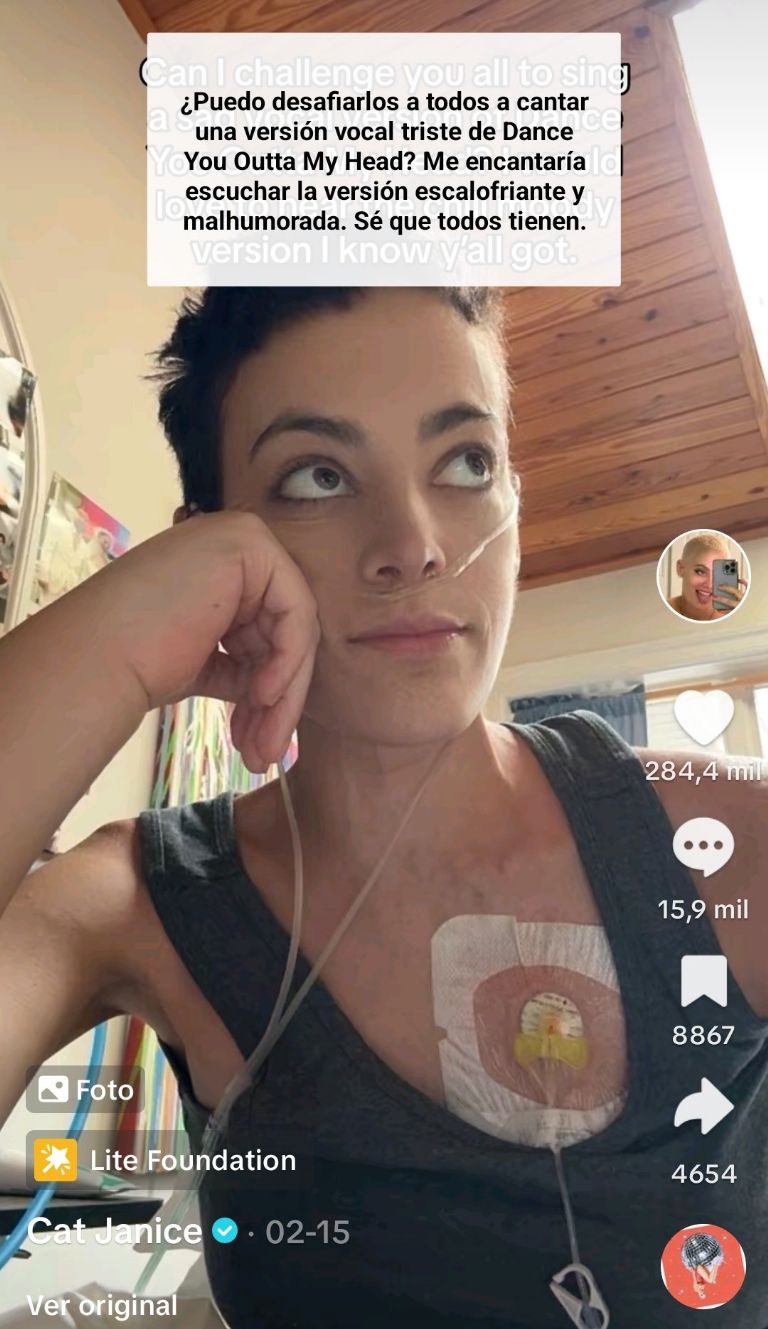Open the comments bubble

click(703, 847)
